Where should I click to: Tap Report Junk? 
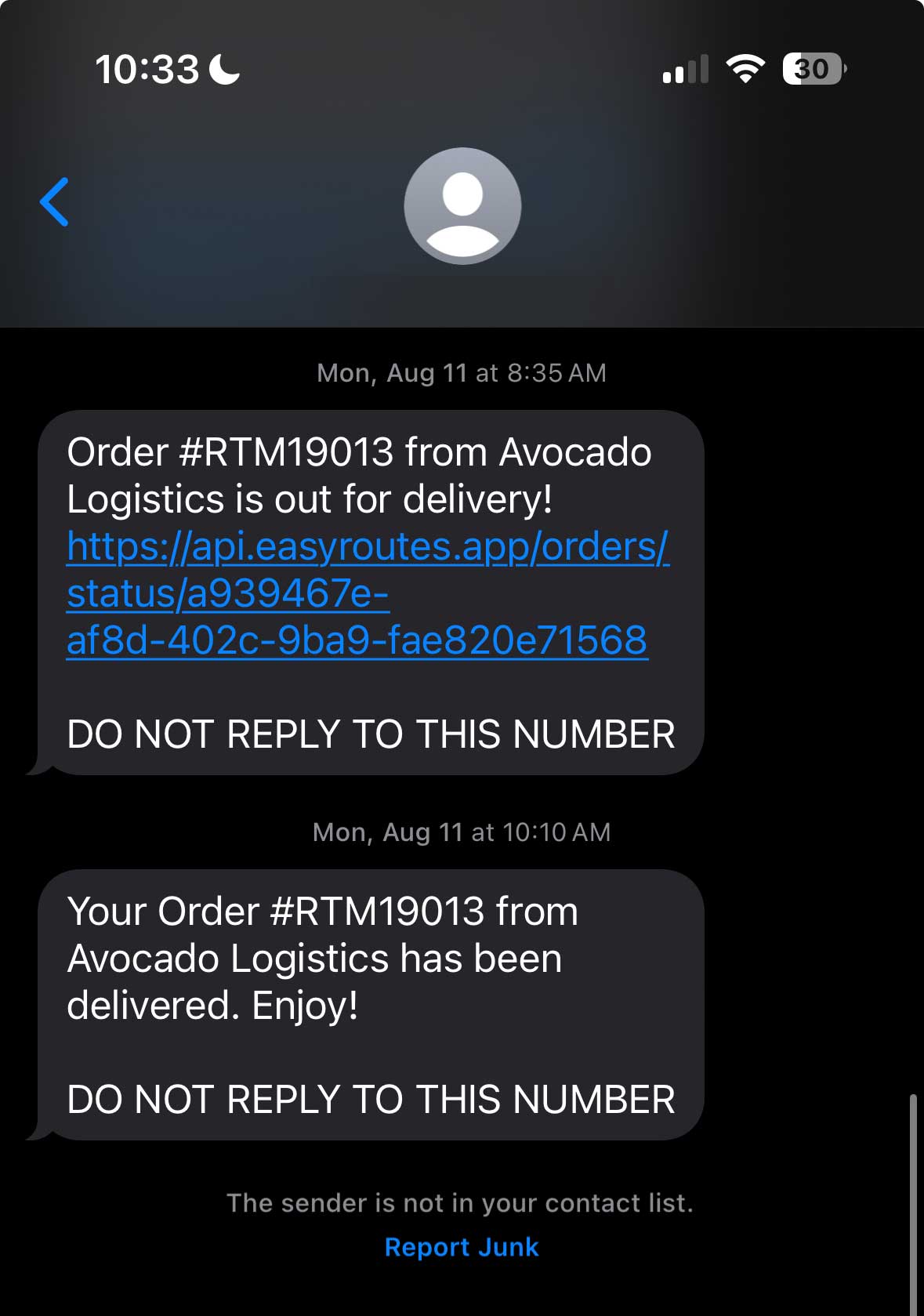coord(462,1247)
